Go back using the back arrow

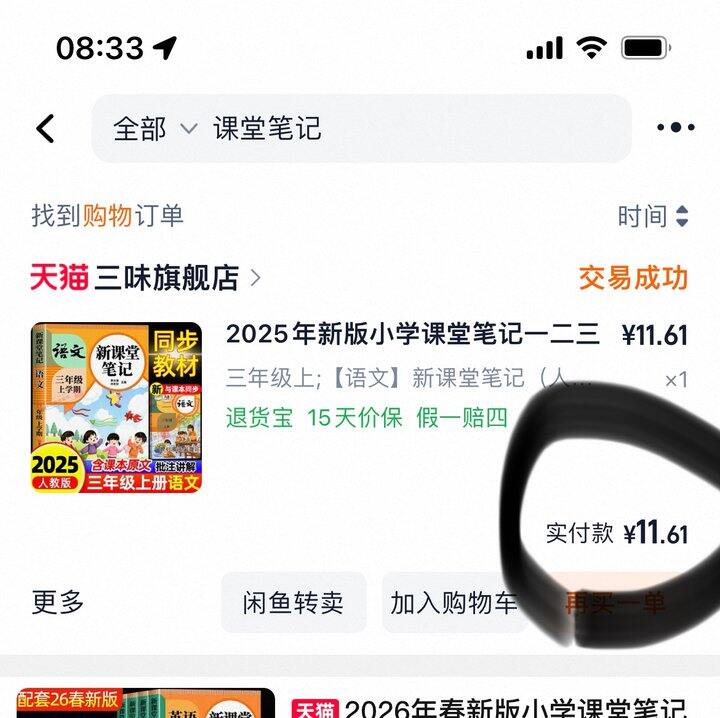click(45, 128)
